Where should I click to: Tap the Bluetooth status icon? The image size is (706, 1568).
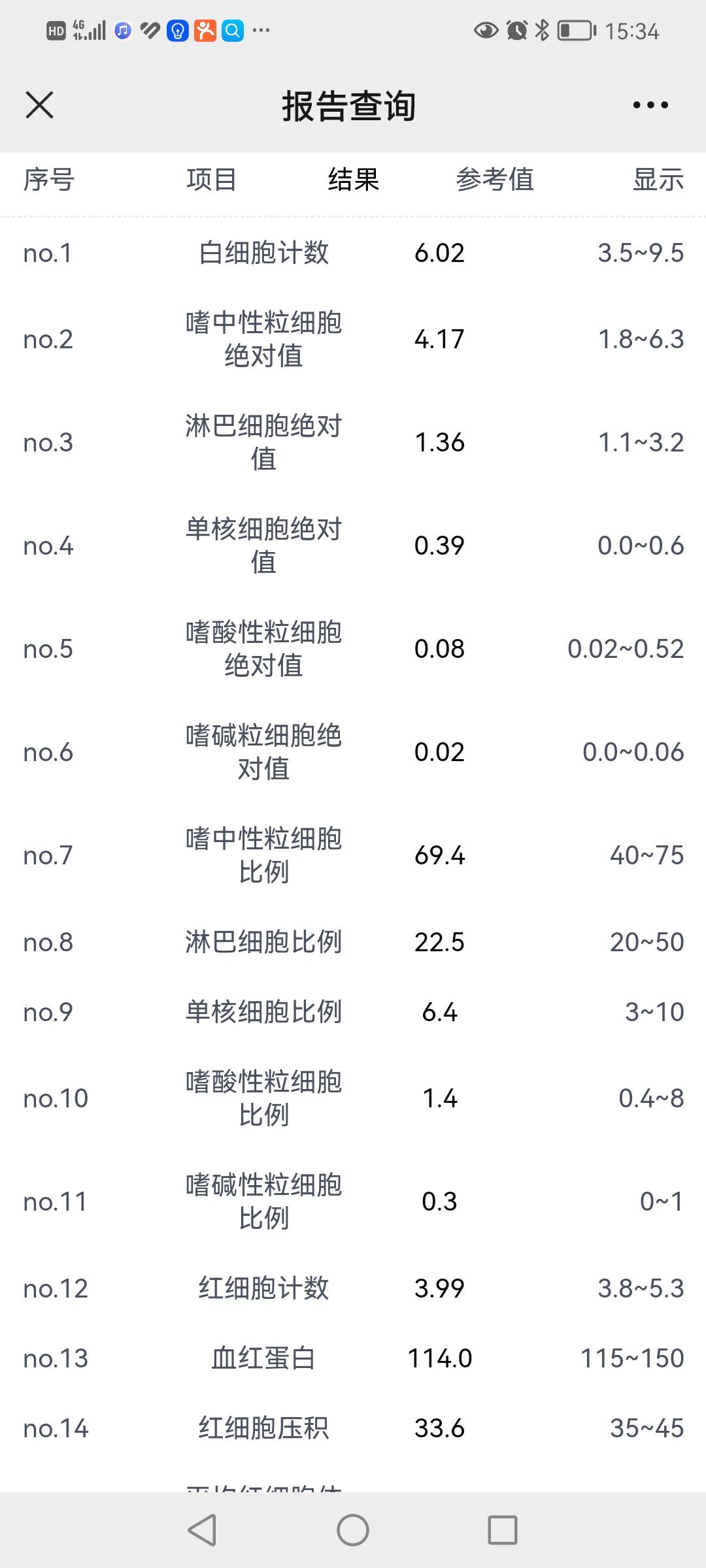[x=541, y=31]
